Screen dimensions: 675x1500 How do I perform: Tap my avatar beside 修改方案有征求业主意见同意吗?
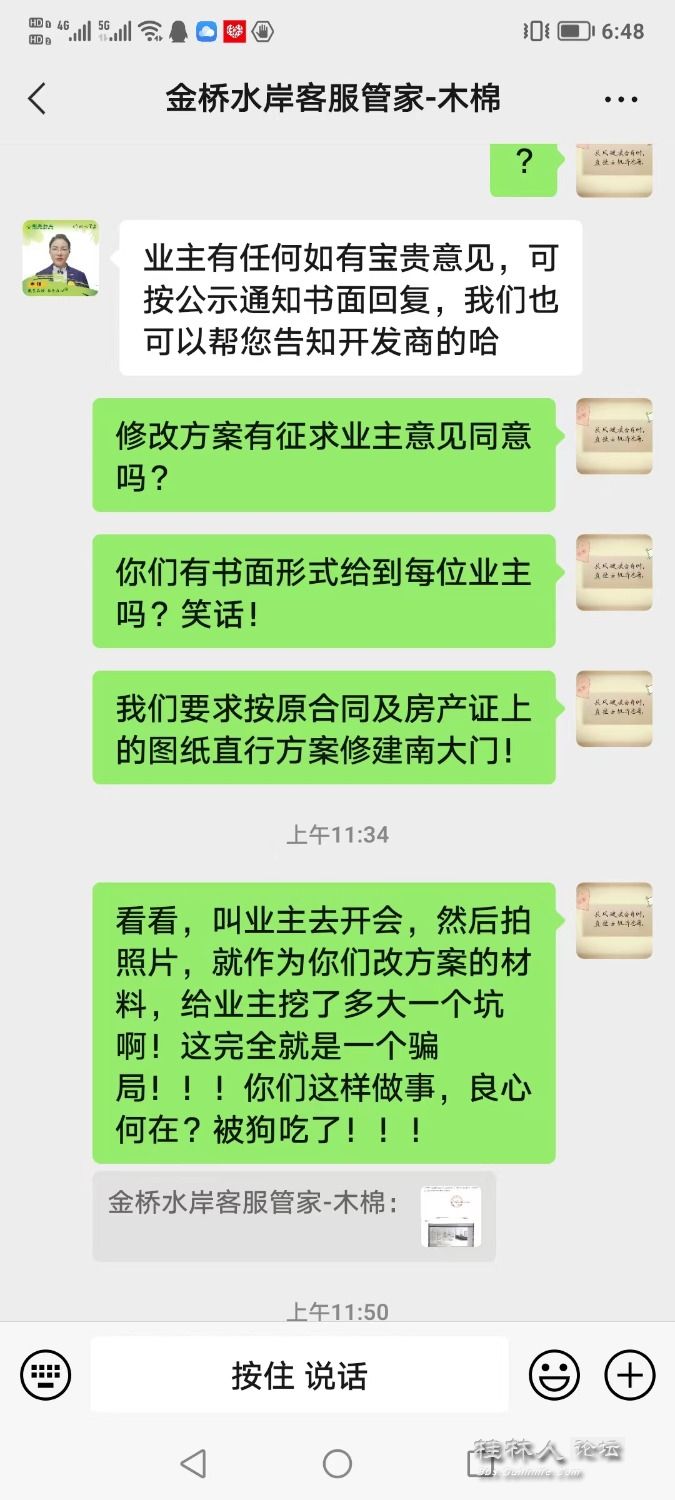point(614,436)
